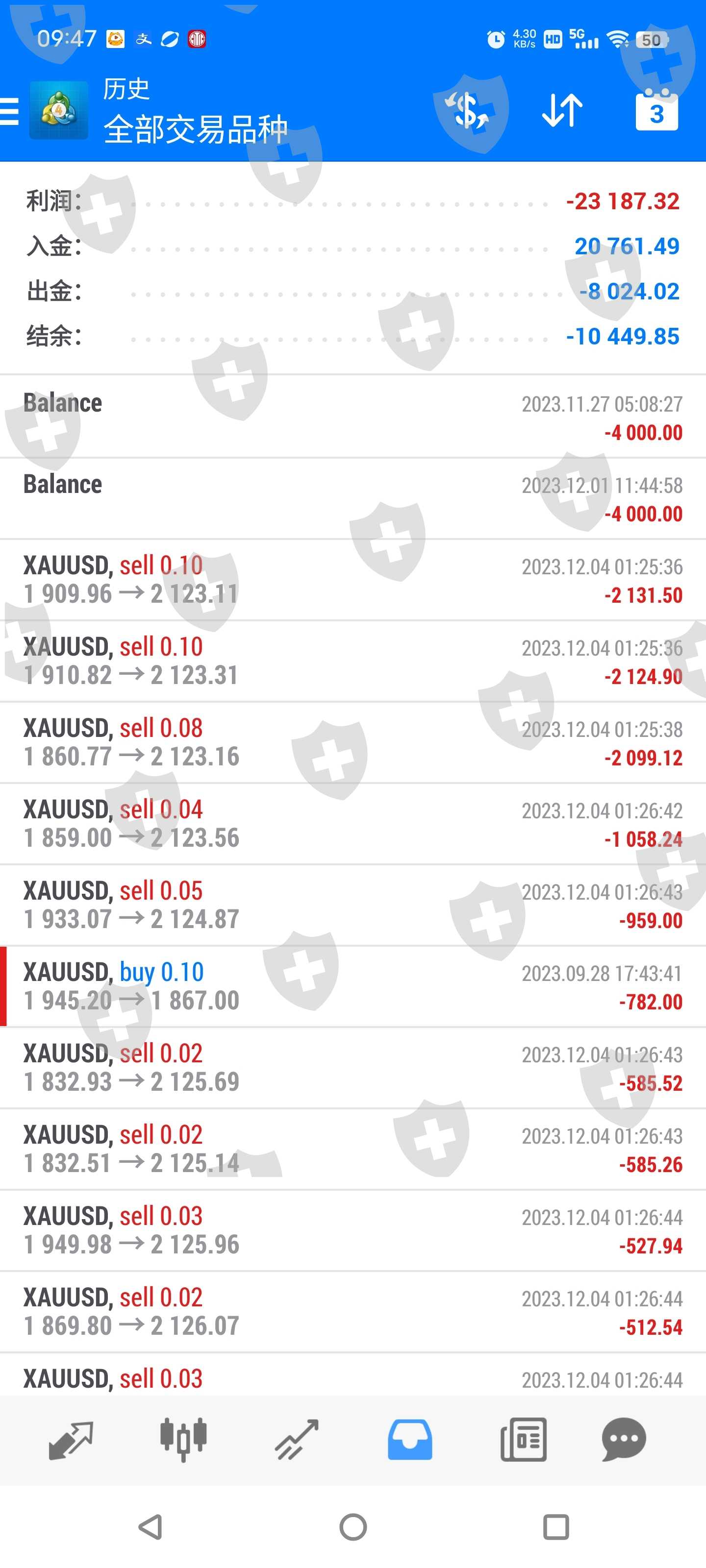The width and height of the screenshot is (706, 1568).
Task: Open the calendar date range picker
Action: coord(656,111)
